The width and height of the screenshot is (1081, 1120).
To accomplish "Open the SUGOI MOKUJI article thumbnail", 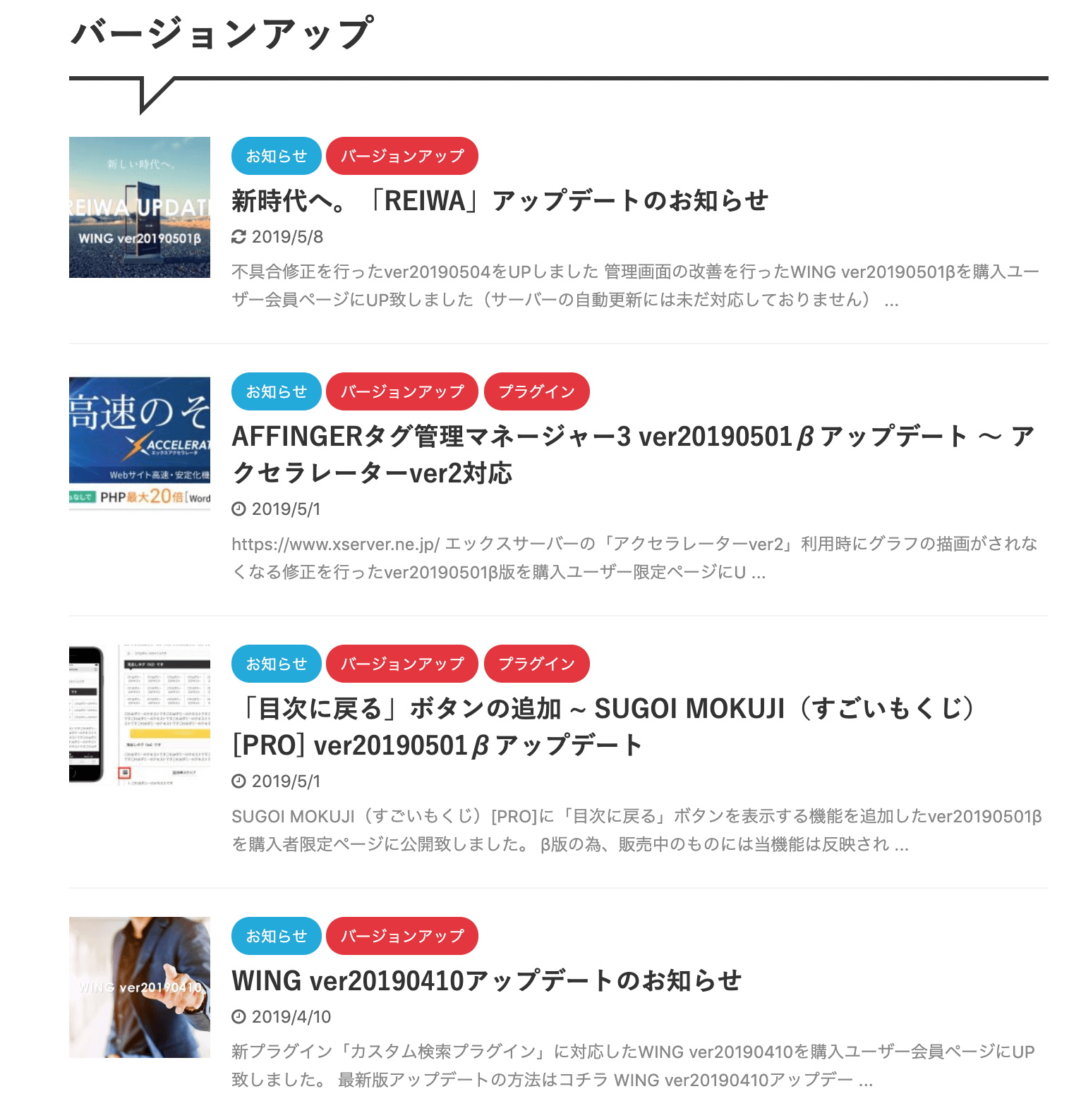I will (x=140, y=714).
